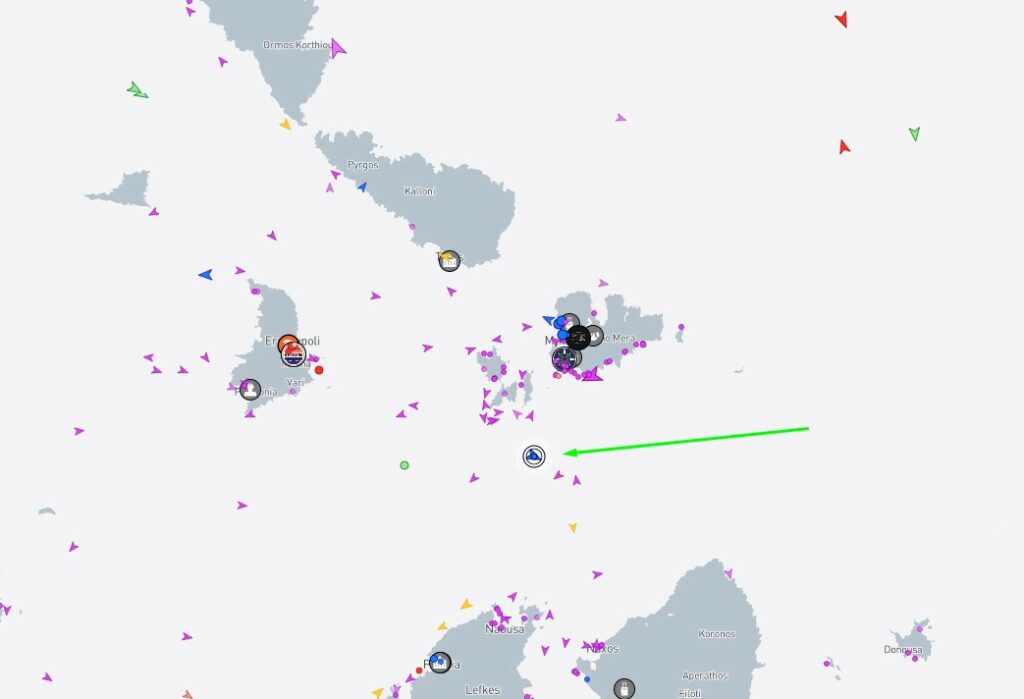Viewport: 1024px width, 699px height.
Task: Select the lone green dot marker west of the arrowed vessel
Action: (x=404, y=465)
